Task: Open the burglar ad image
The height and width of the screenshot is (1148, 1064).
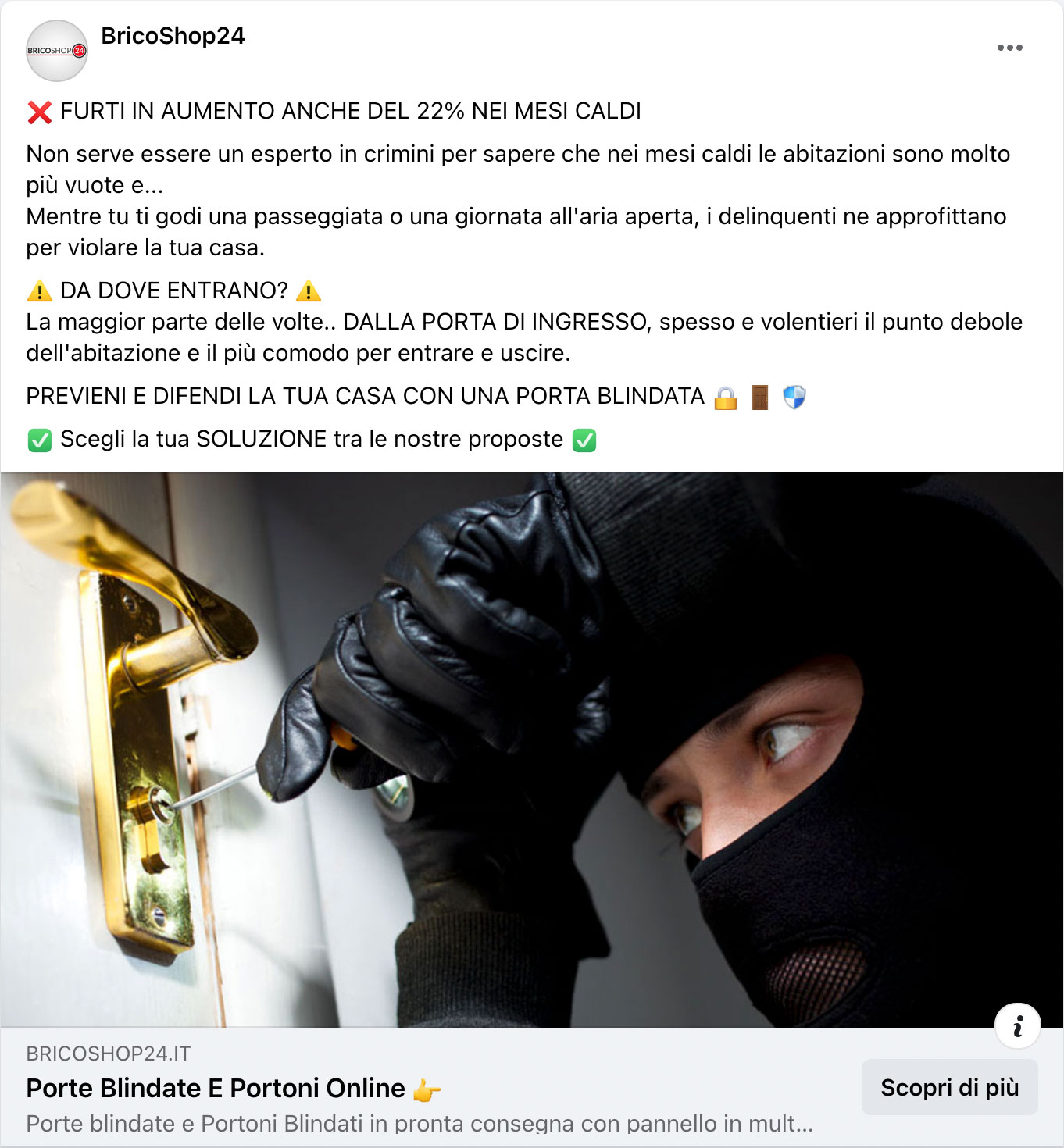Action: 531,750
